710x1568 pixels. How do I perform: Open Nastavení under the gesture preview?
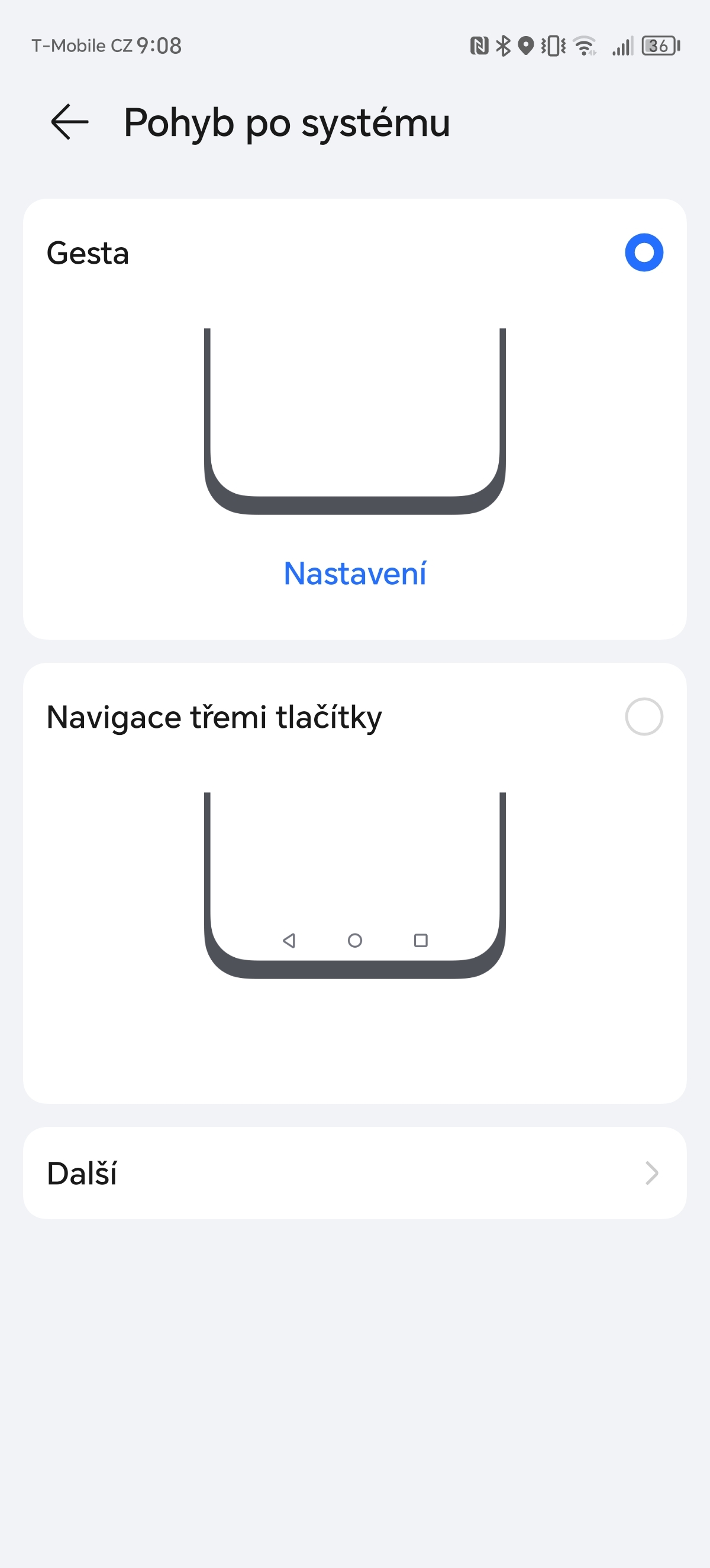[355, 573]
